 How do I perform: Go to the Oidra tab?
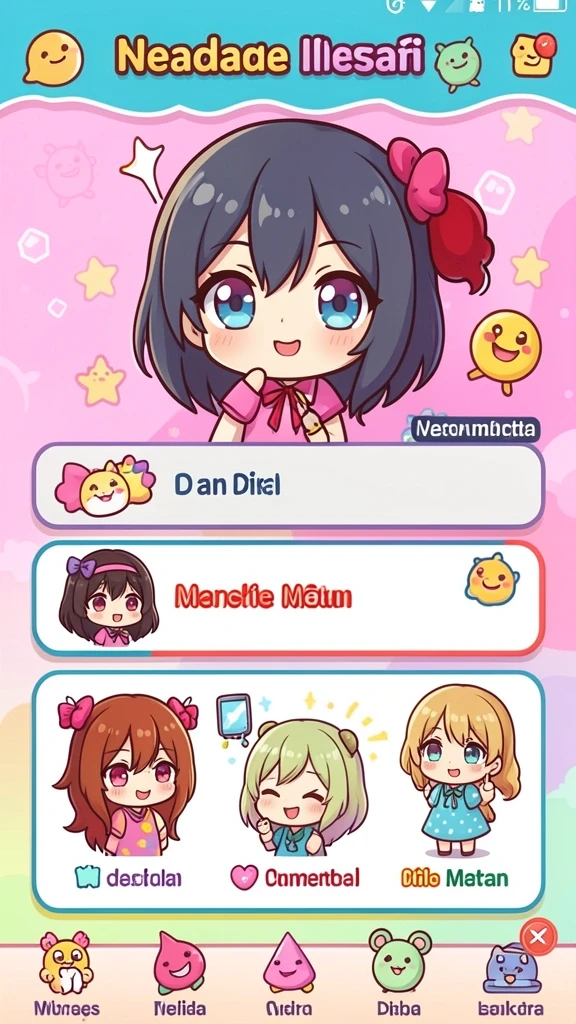tap(288, 974)
